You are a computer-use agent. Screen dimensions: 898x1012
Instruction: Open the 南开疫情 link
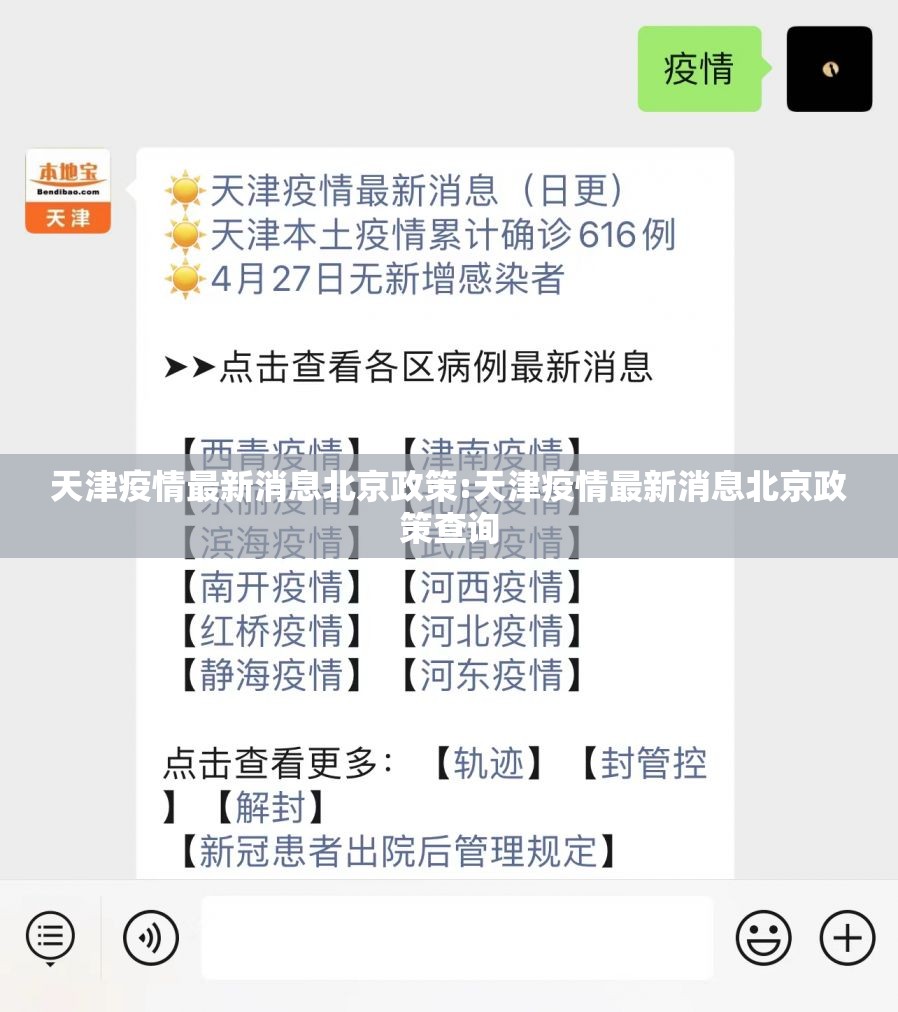coord(271,587)
